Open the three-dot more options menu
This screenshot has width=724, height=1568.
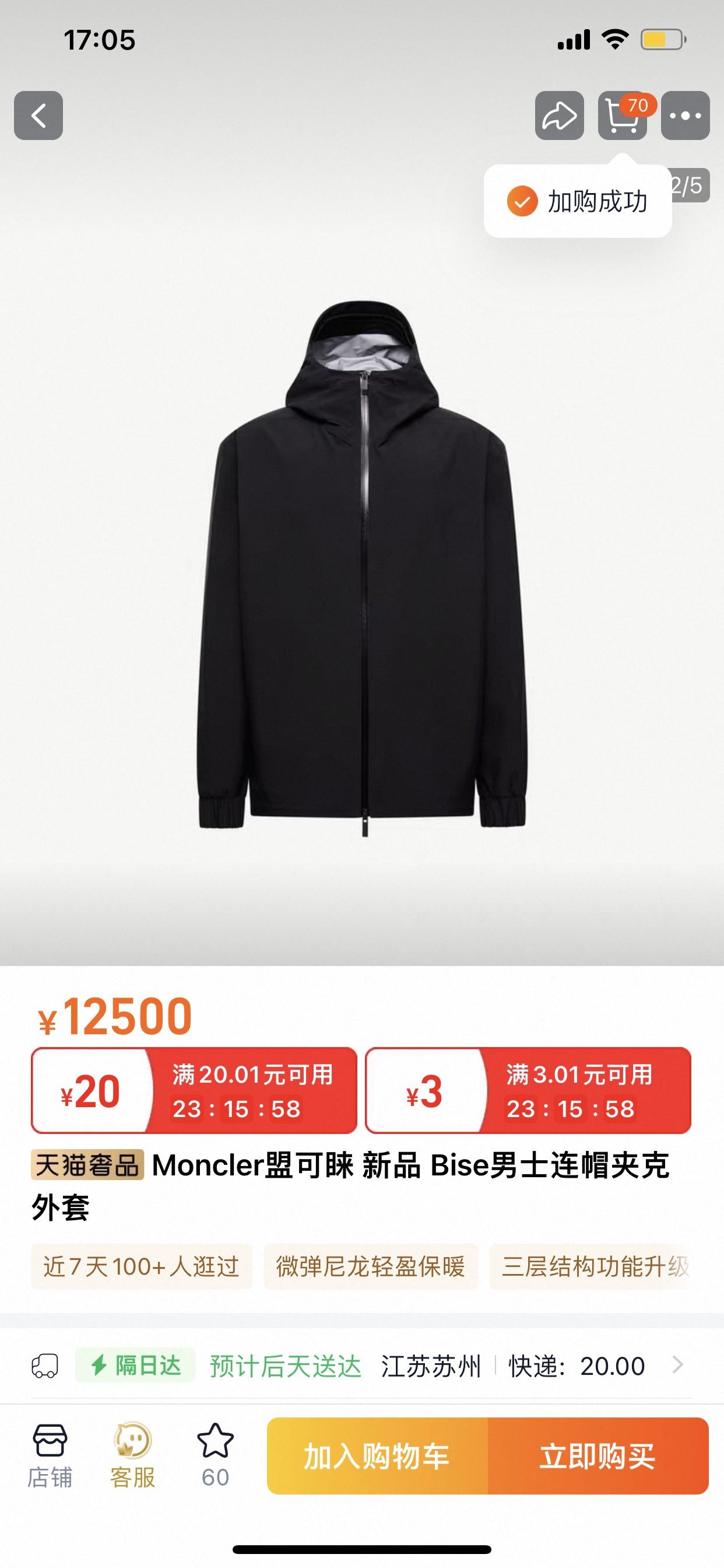pyautogui.click(x=686, y=116)
